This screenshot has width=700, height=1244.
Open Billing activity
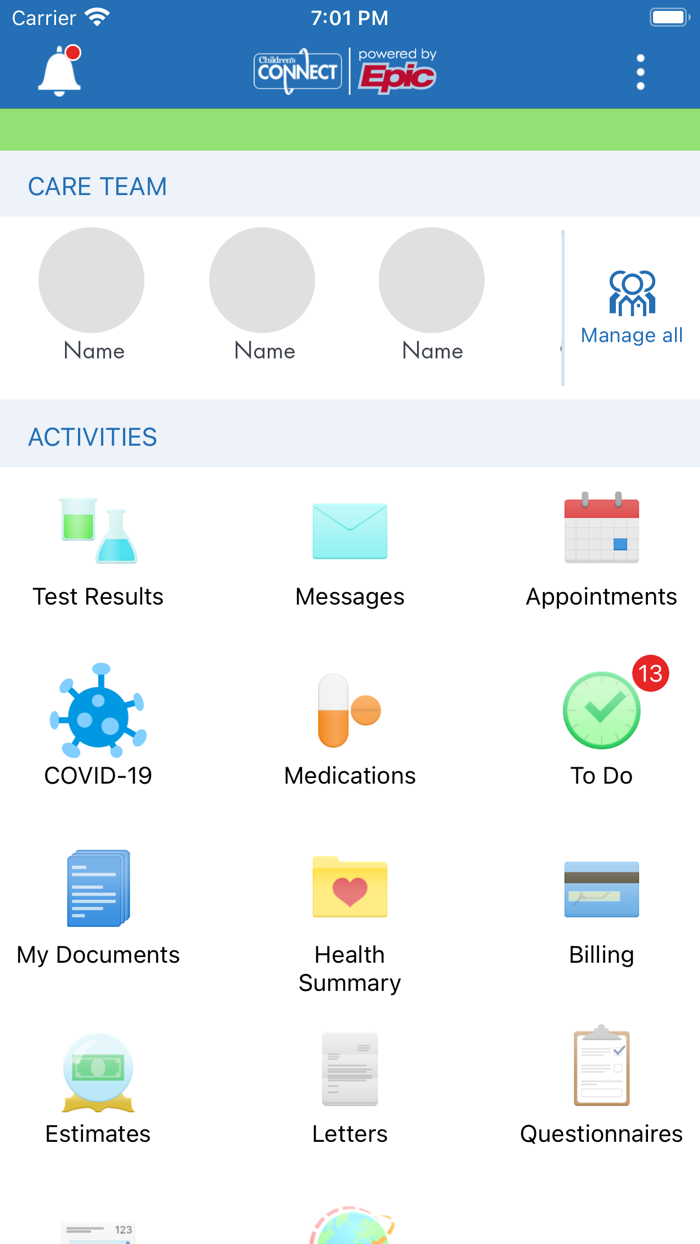point(601,906)
